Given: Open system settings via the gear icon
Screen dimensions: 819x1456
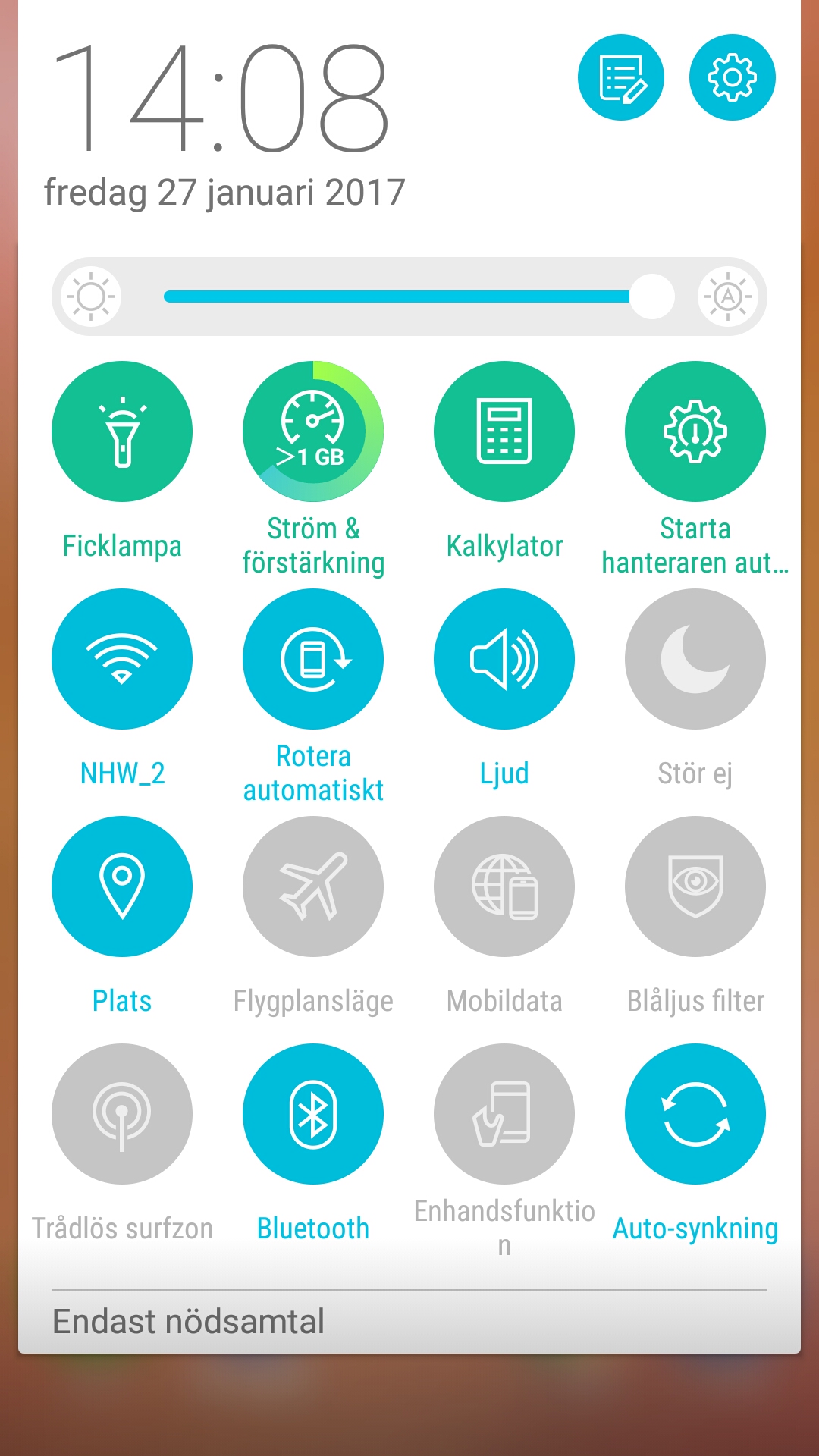Looking at the screenshot, I should (732, 77).
